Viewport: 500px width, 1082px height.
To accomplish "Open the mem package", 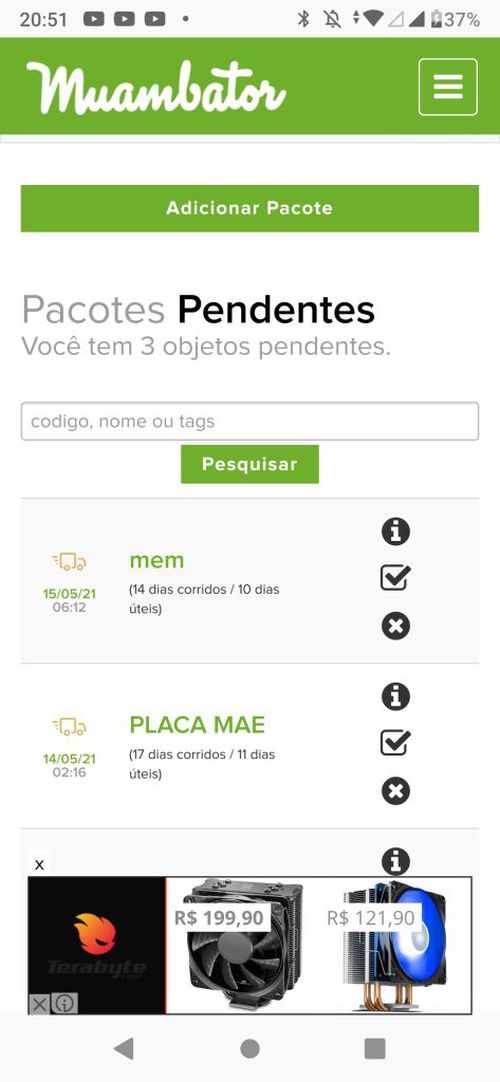I will pyautogui.click(x=157, y=560).
